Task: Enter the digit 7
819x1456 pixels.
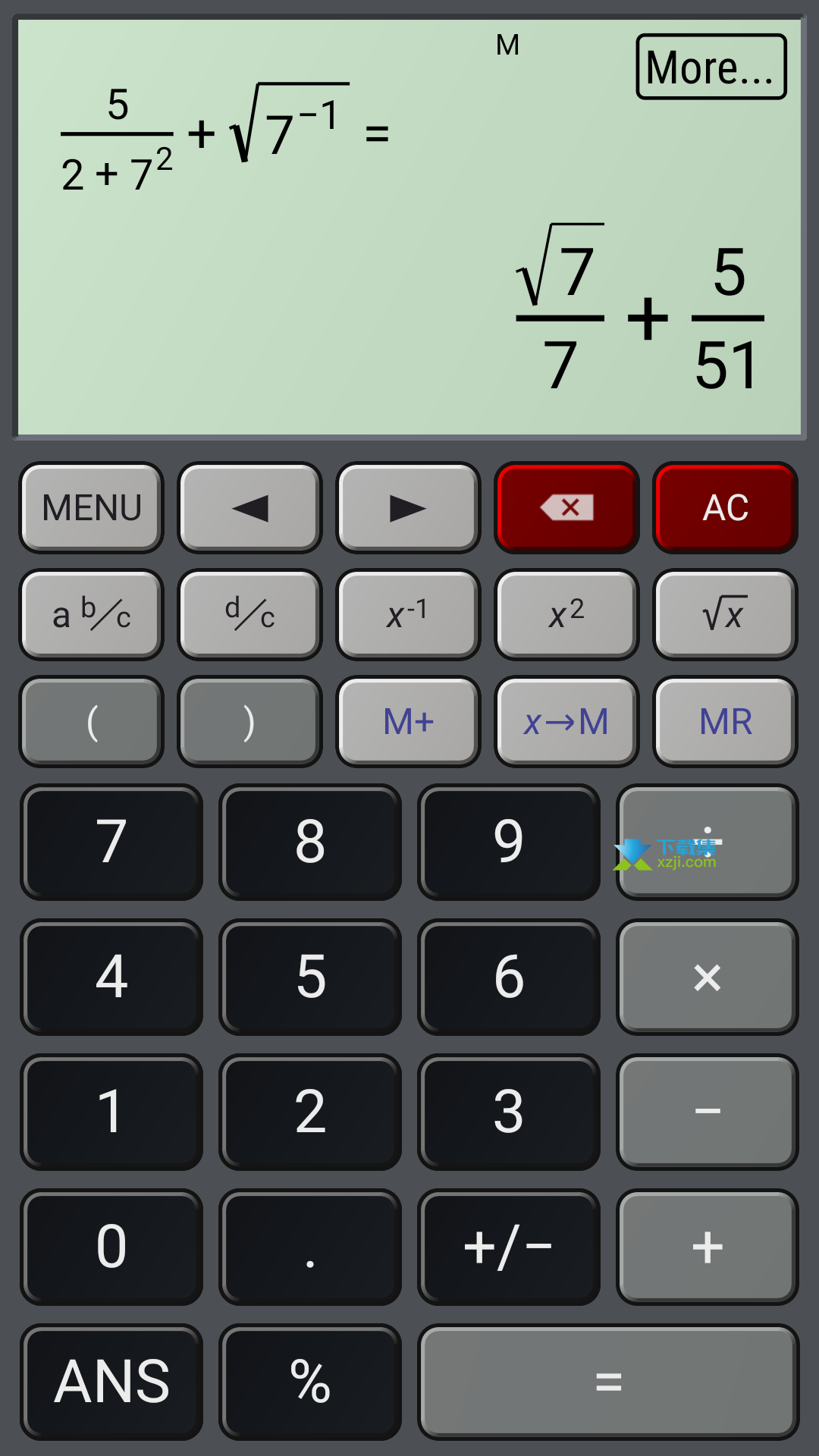Action: pos(111,842)
